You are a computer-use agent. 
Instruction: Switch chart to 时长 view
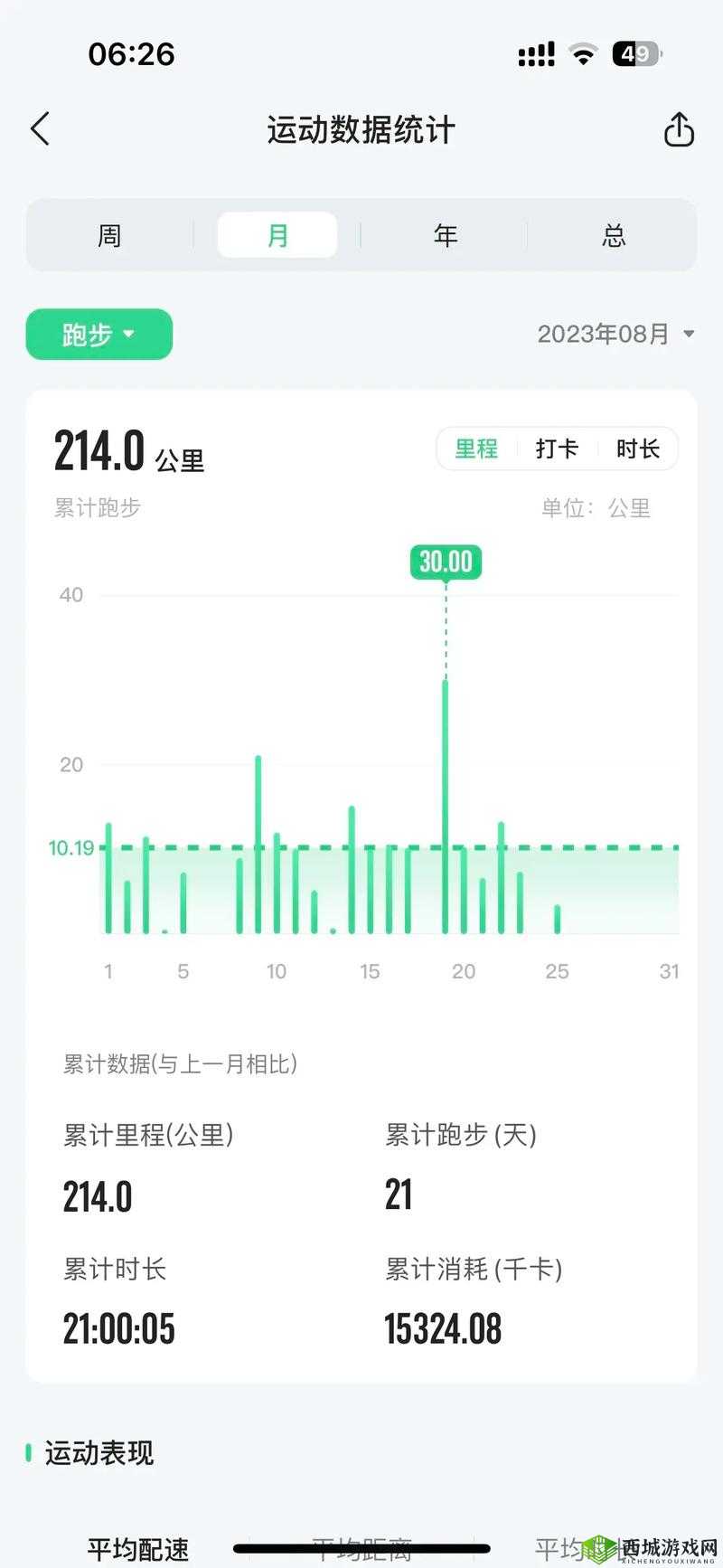coord(637,449)
